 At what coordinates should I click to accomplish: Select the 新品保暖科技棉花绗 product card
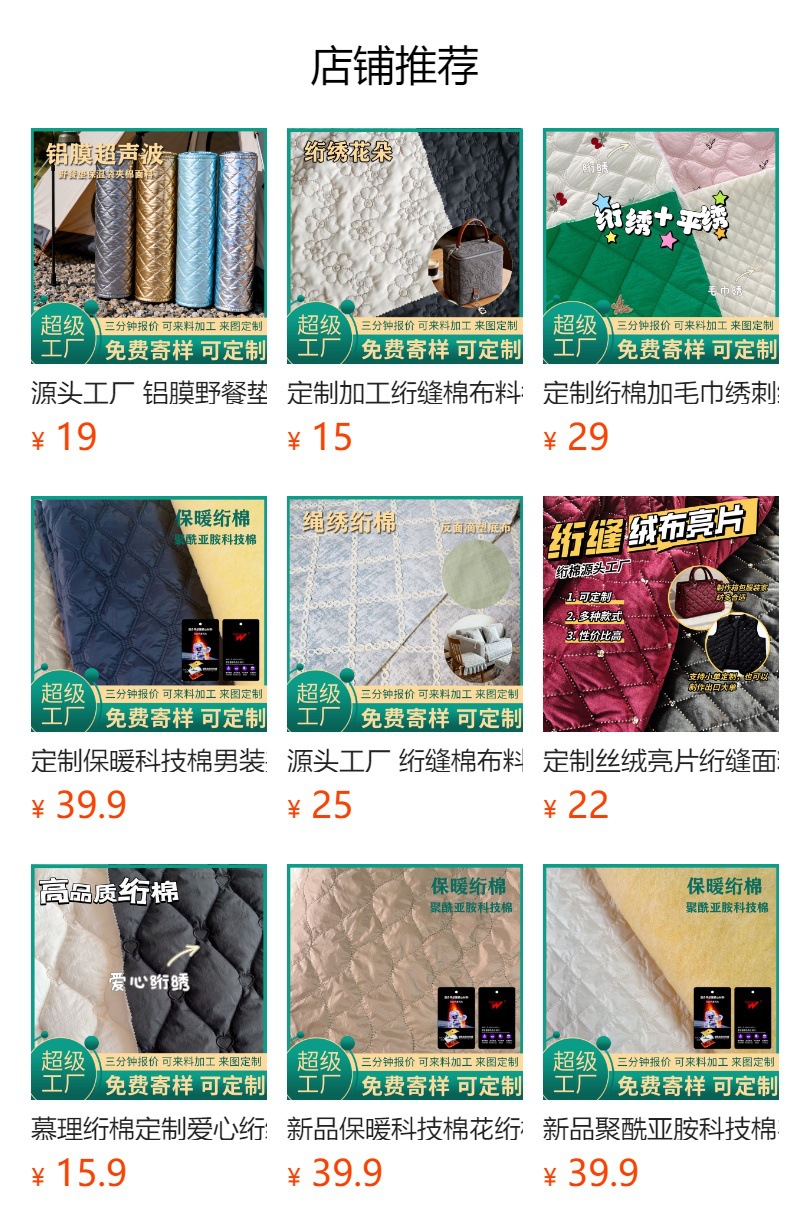(404, 982)
